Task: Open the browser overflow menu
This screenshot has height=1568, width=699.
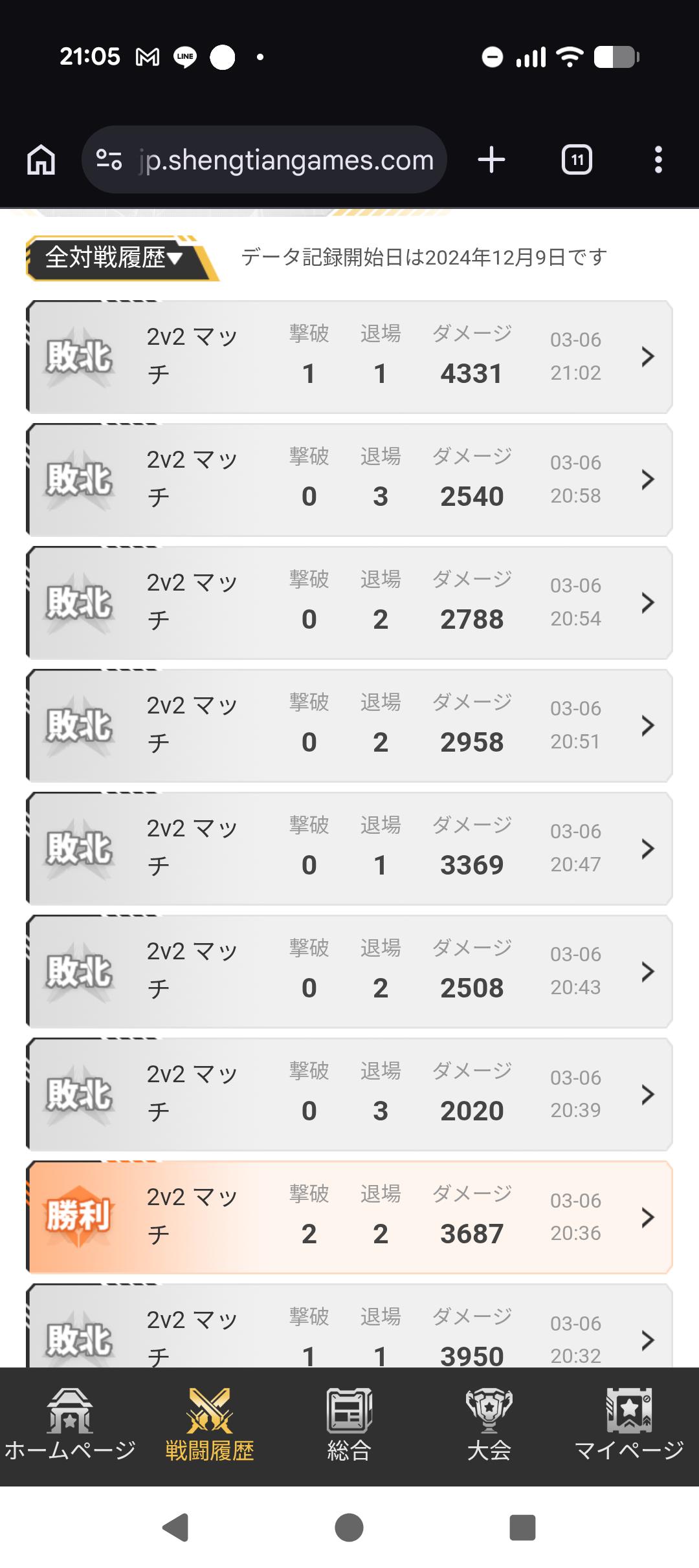Action: pos(658,160)
